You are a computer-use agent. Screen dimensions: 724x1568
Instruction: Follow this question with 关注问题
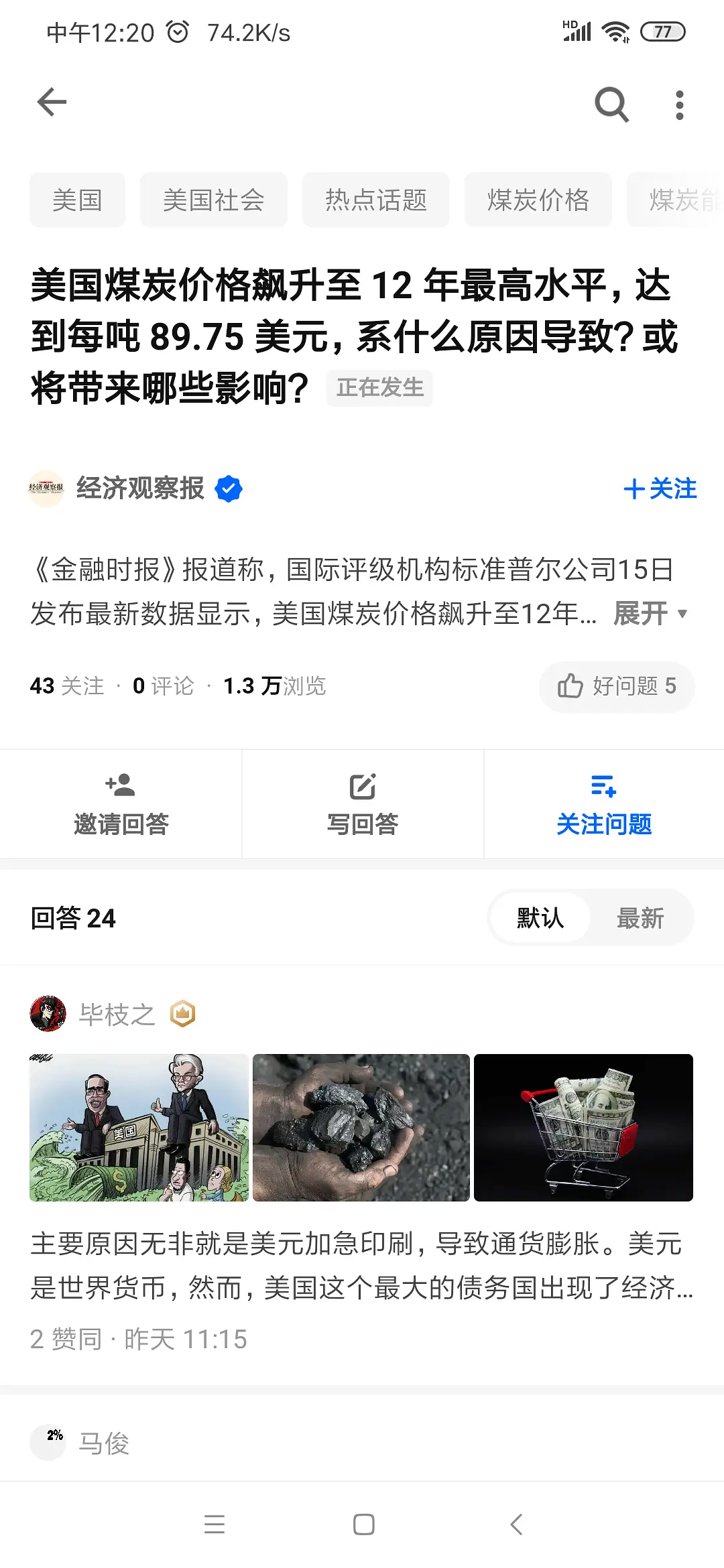coord(603,804)
